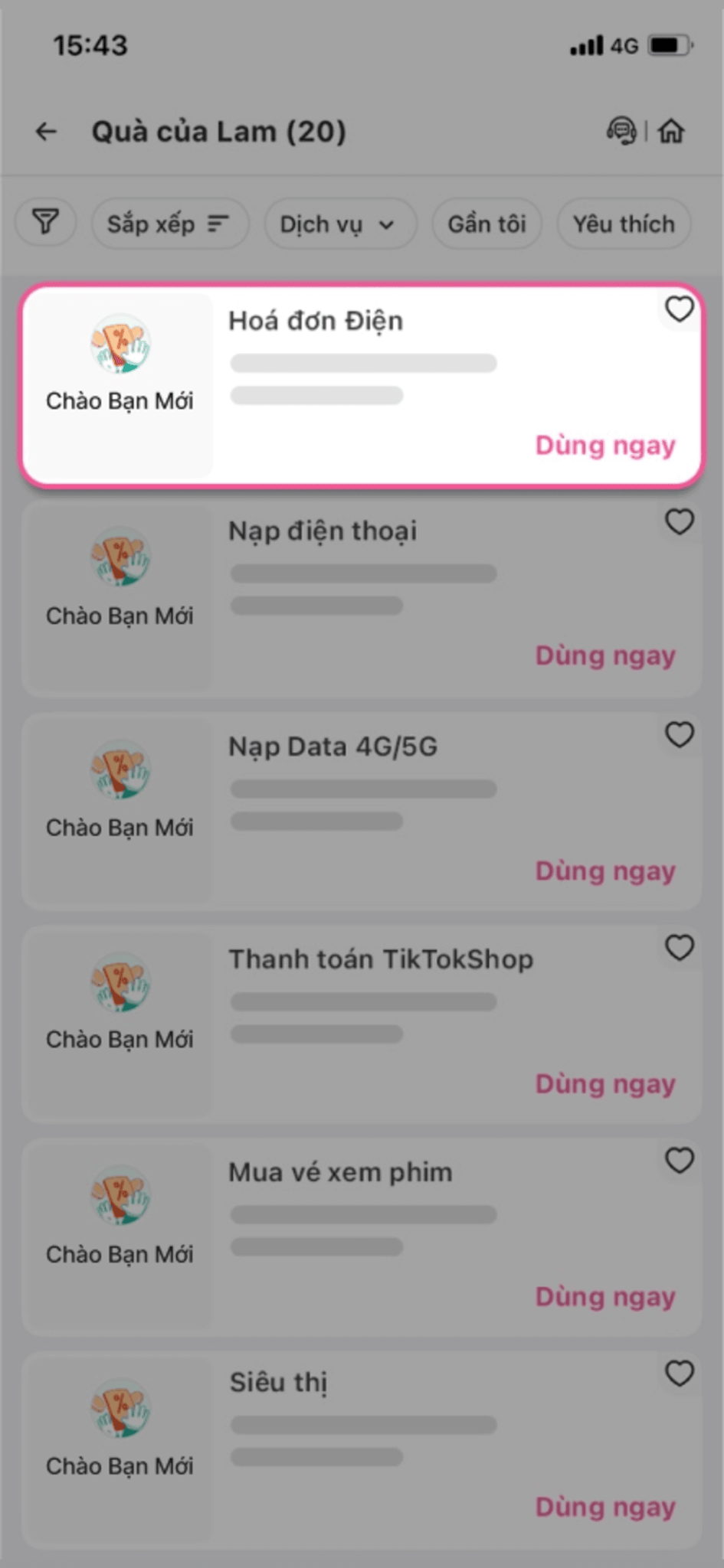Image resolution: width=724 pixels, height=1568 pixels.
Task: Favorite the Thanh toán TikTokShop gift
Action: point(679,948)
